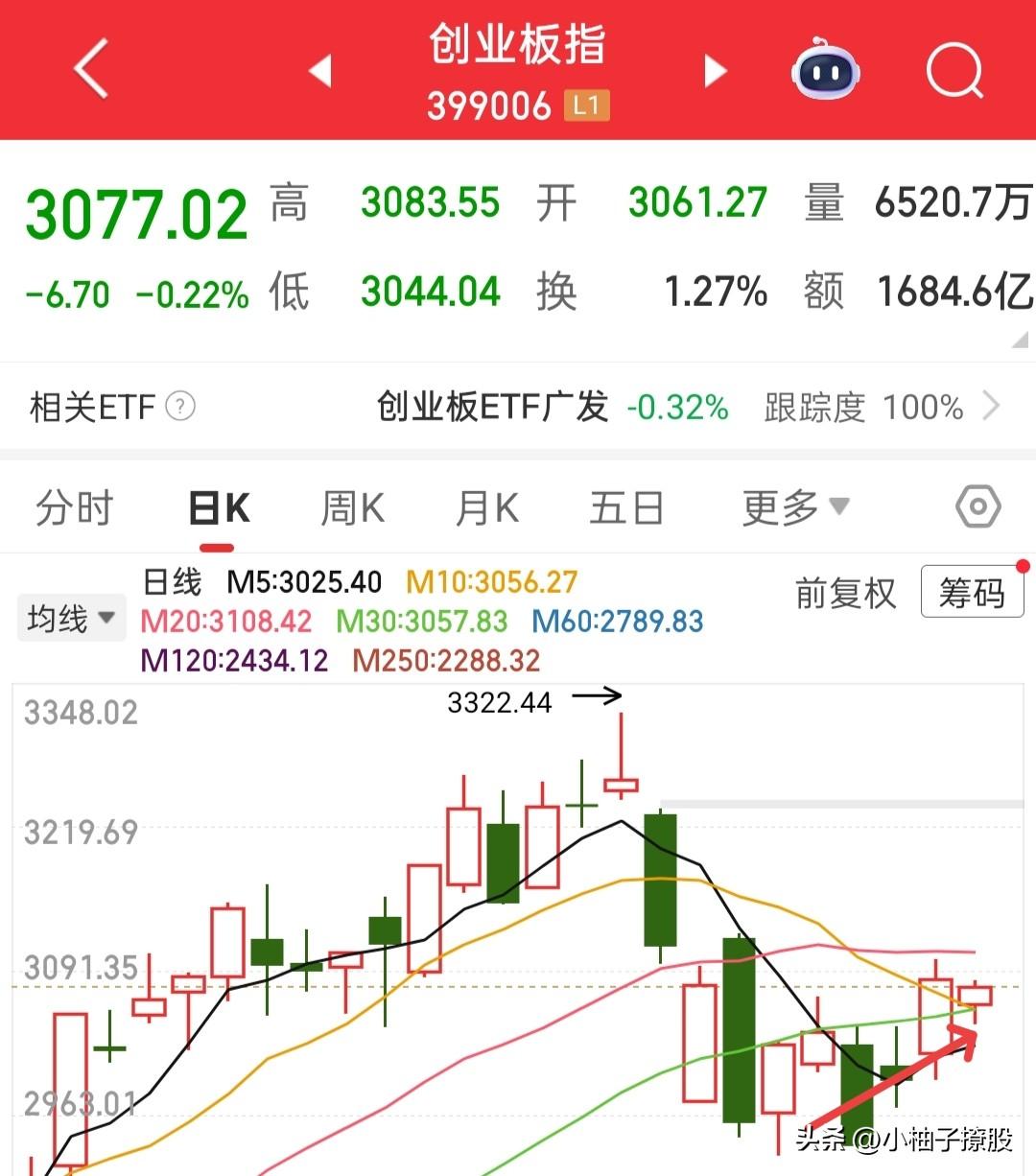Open the robot assistant icon
1036x1176 pixels.
[x=825, y=70]
